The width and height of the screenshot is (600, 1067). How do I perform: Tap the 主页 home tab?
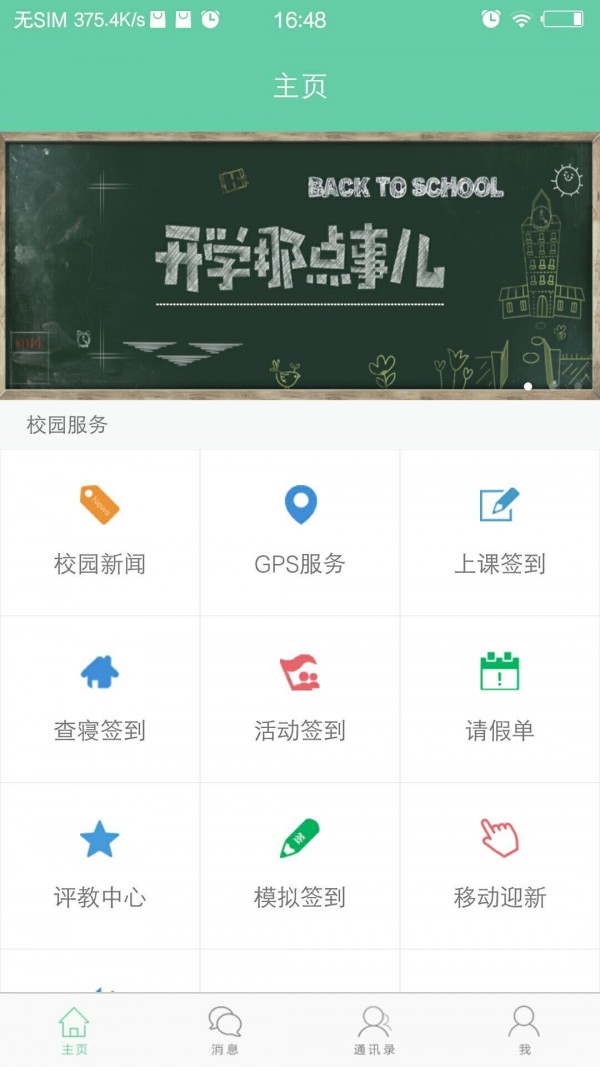(x=75, y=1031)
